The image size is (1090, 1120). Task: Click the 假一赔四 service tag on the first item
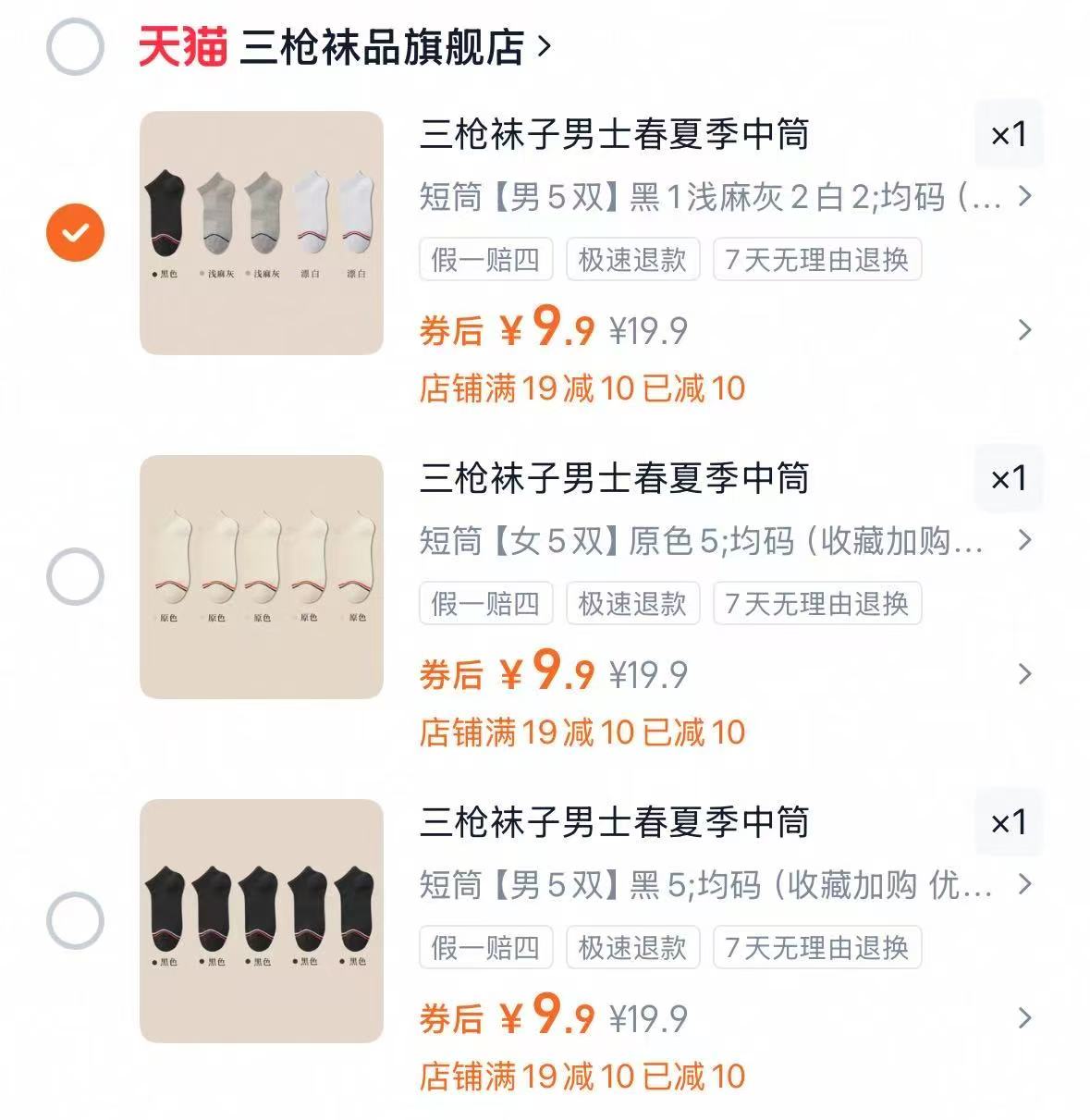coord(485,261)
